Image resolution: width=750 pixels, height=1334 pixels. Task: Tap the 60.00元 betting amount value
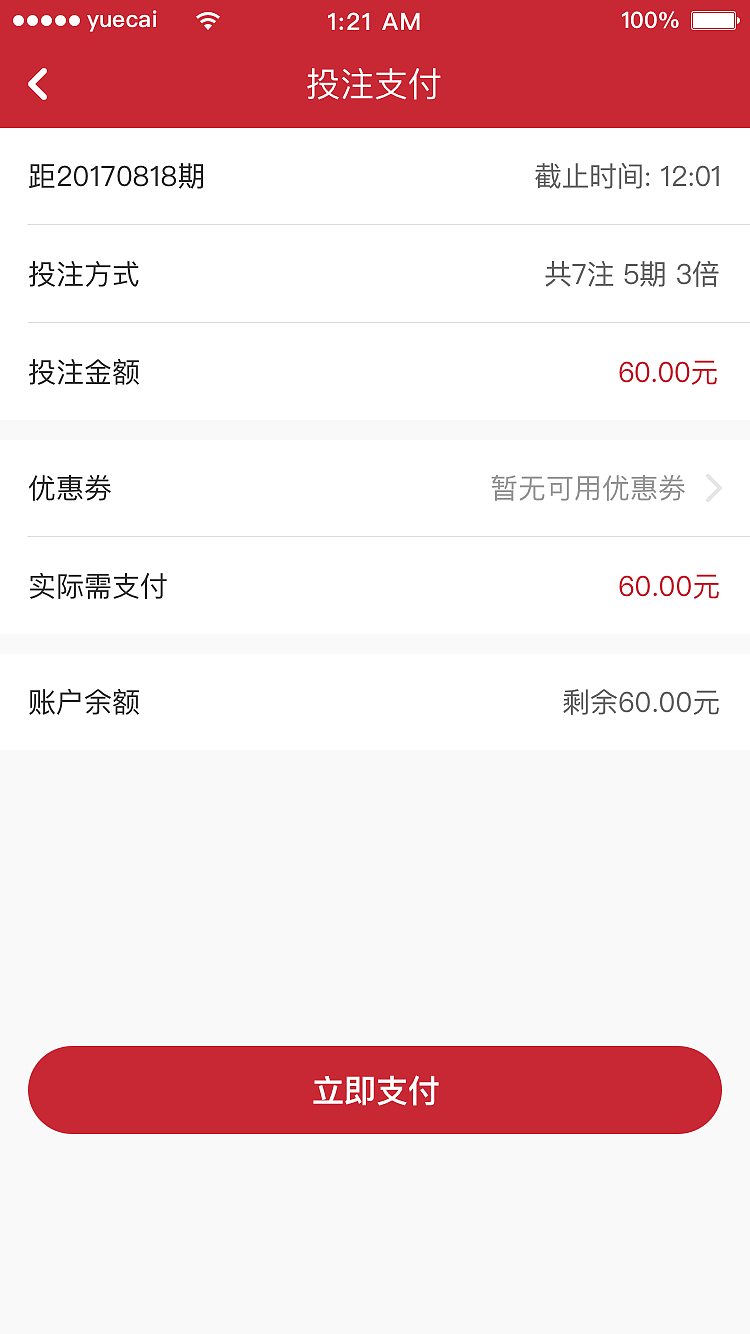pyautogui.click(x=668, y=372)
